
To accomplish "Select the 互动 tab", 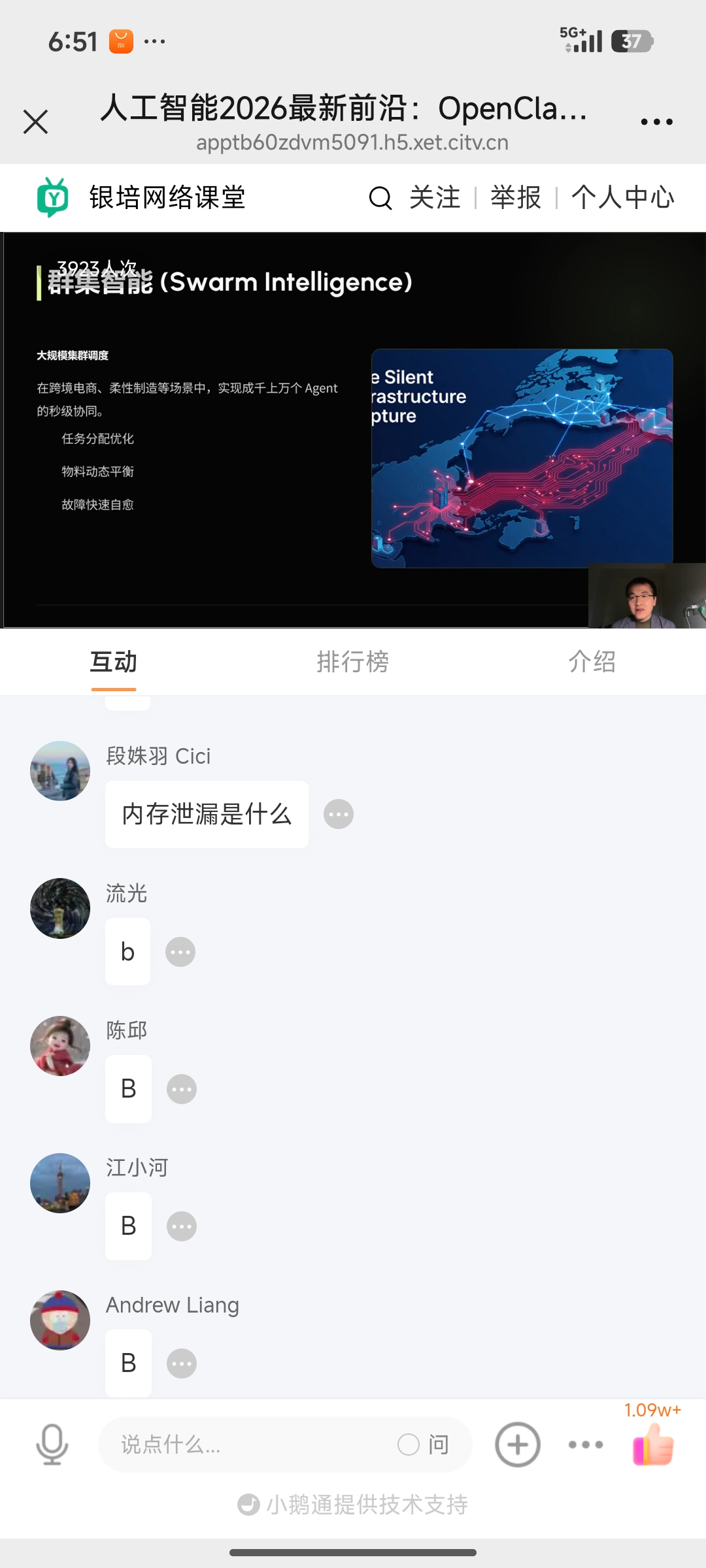I will click(x=114, y=662).
